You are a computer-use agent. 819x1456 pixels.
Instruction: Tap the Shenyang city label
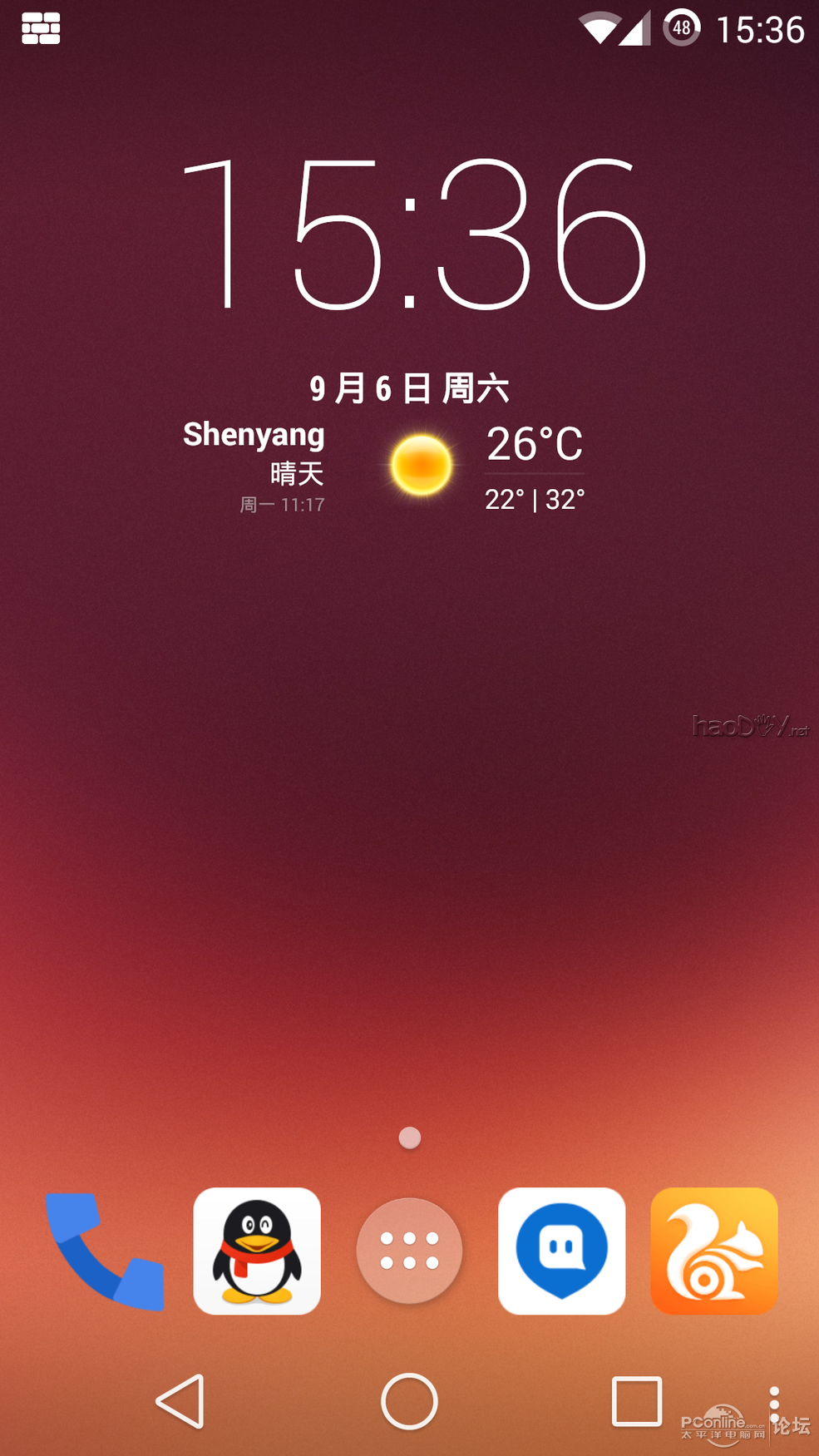pyautogui.click(x=253, y=435)
